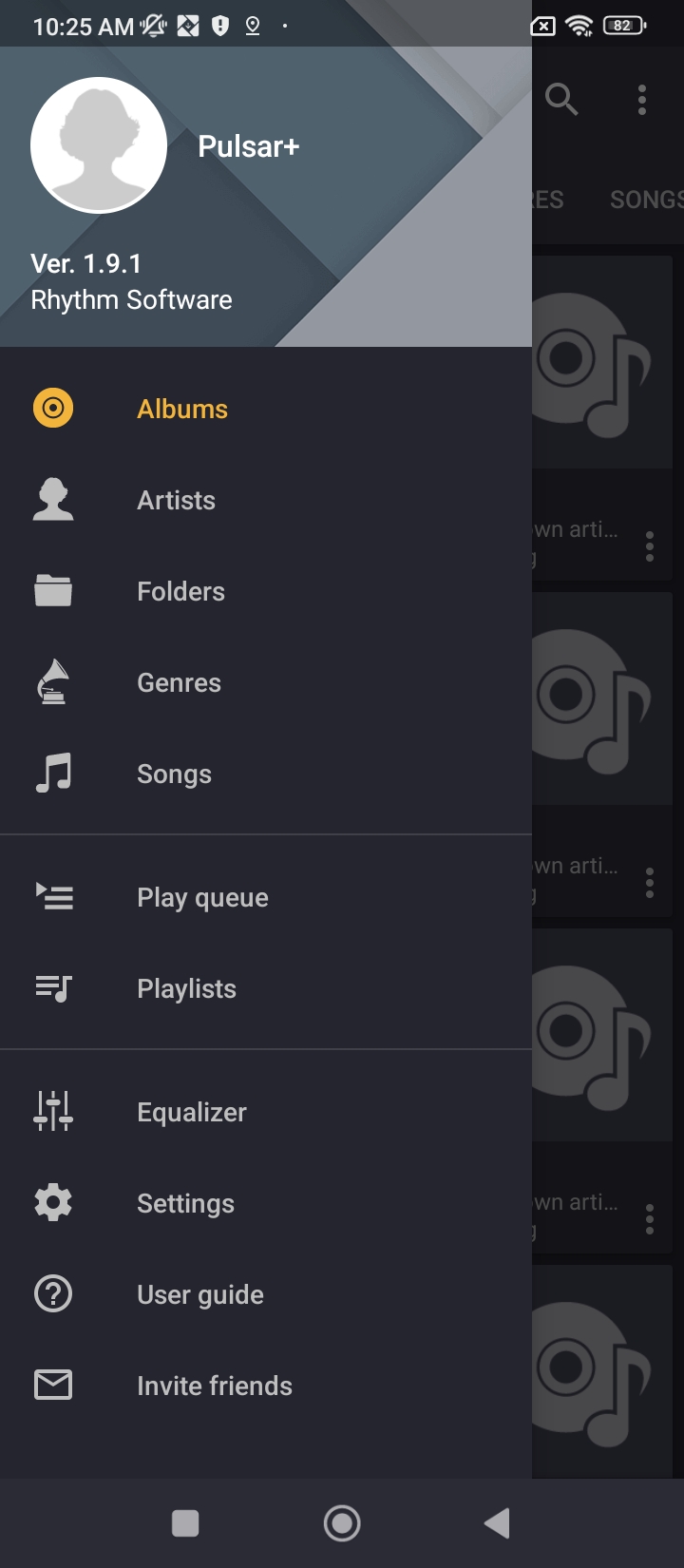Read the User guide
This screenshot has width=684, height=1568.
[199, 1294]
